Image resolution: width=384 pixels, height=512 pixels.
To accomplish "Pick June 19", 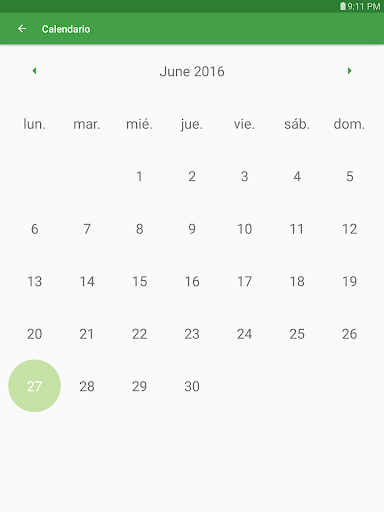I will click(349, 281).
